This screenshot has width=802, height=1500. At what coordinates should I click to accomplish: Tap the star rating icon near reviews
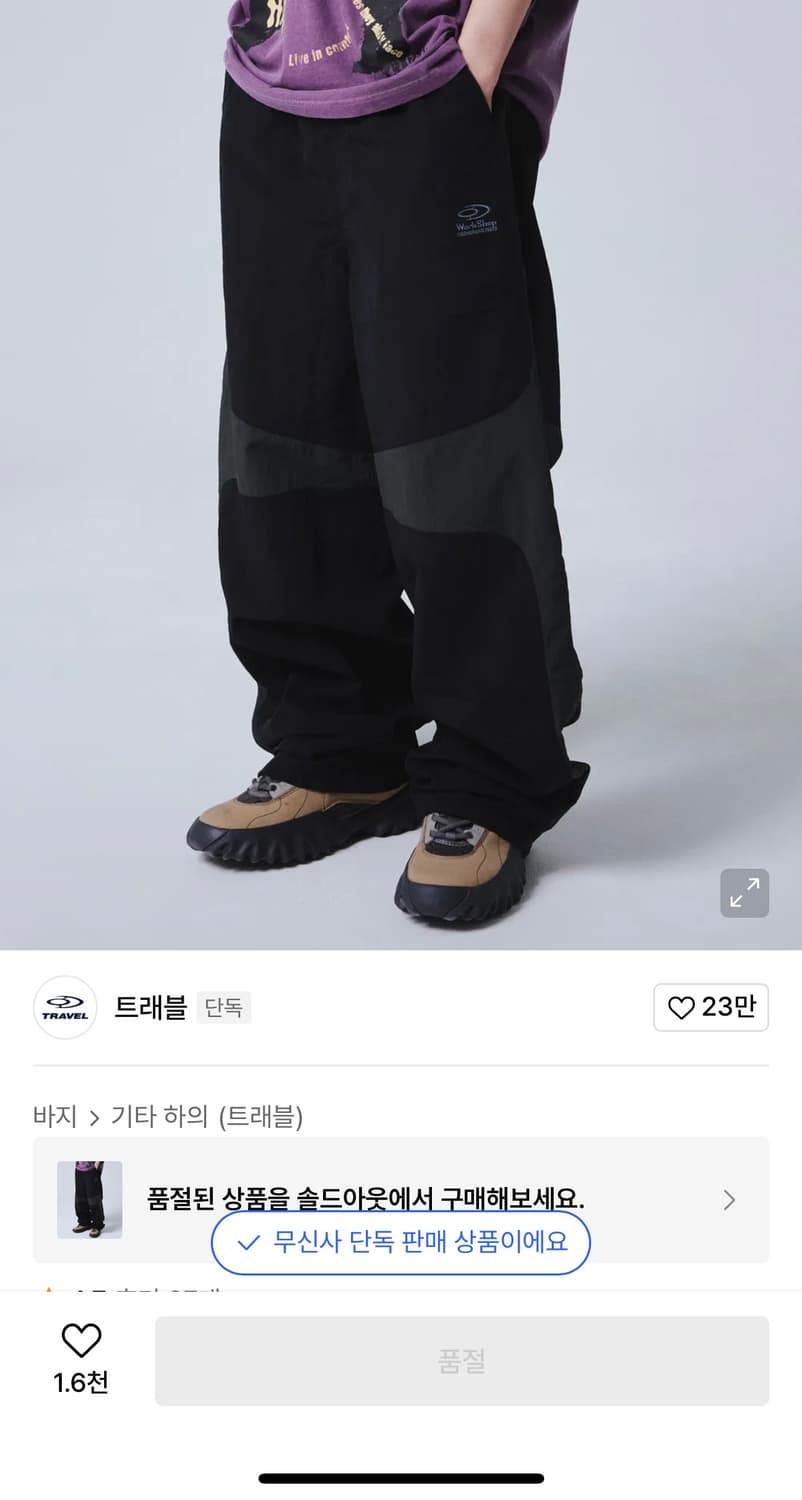(47, 1292)
